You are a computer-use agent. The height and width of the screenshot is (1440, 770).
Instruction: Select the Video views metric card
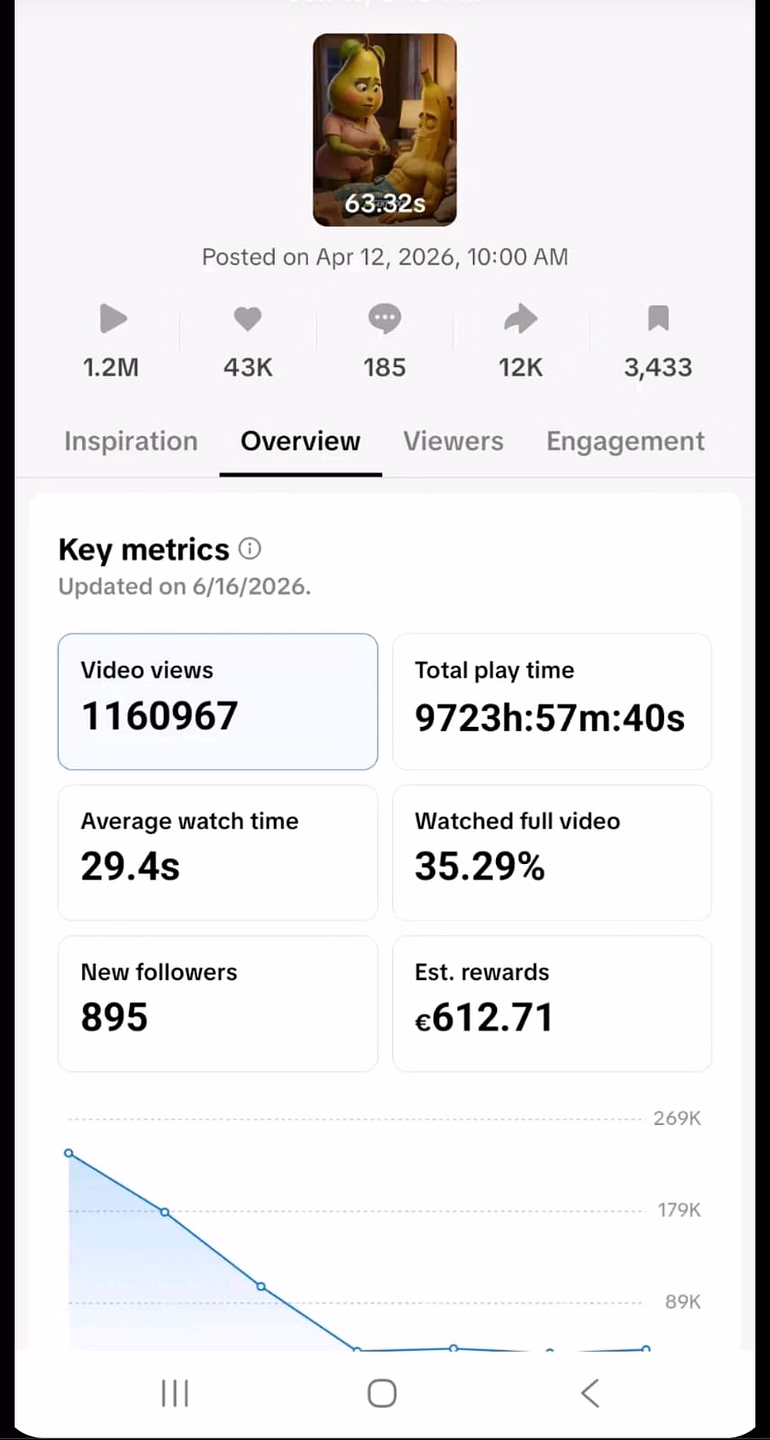[x=218, y=701]
